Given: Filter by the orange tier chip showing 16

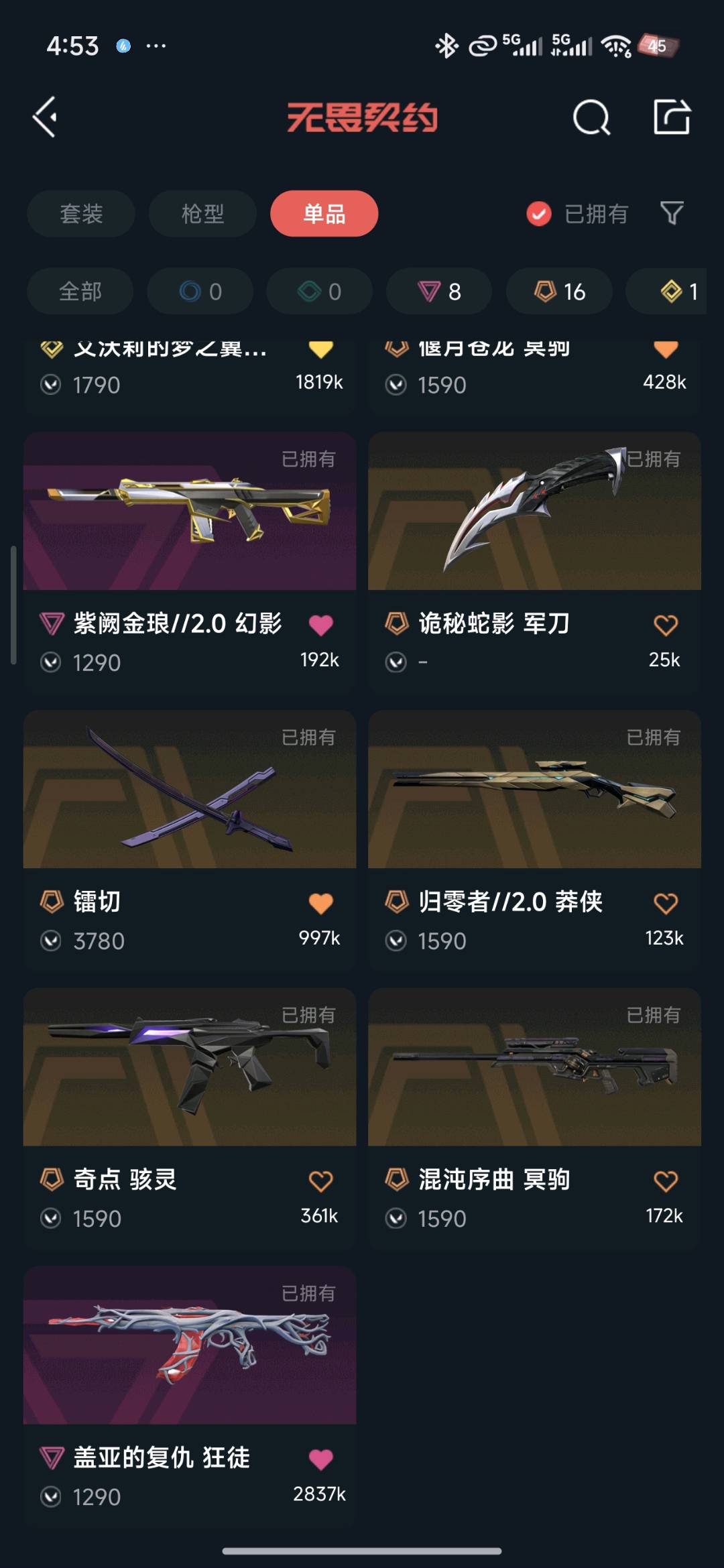Looking at the screenshot, I should [559, 292].
